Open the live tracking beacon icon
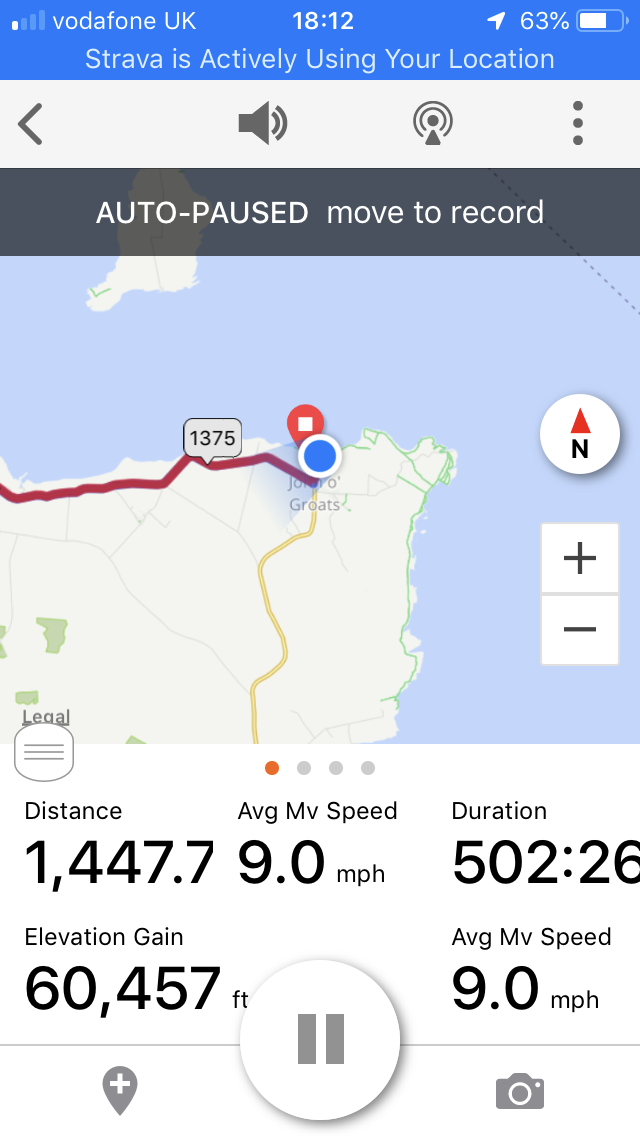Viewport: 640px width, 1136px height. pos(433,124)
